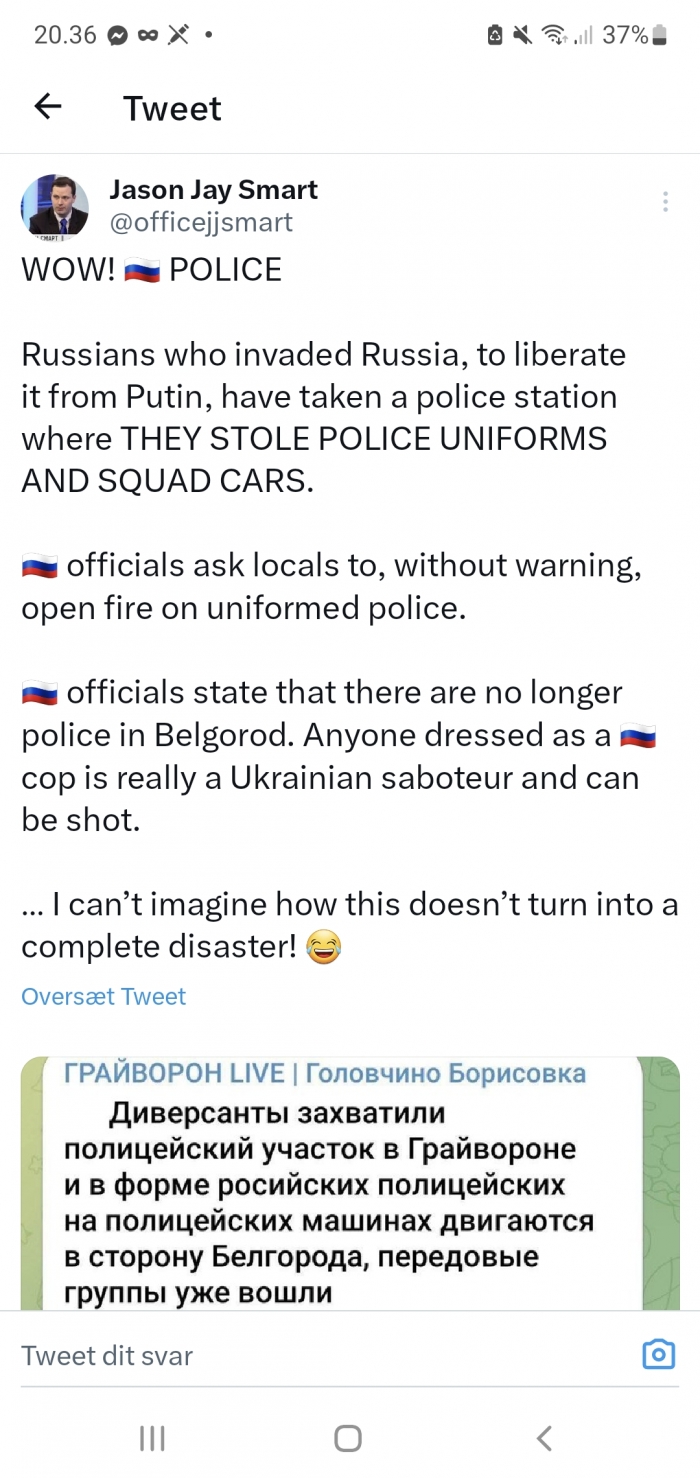Viewport: 700px width, 1478px height.
Task: Open recent apps from the navigation bar
Action: point(152,1438)
